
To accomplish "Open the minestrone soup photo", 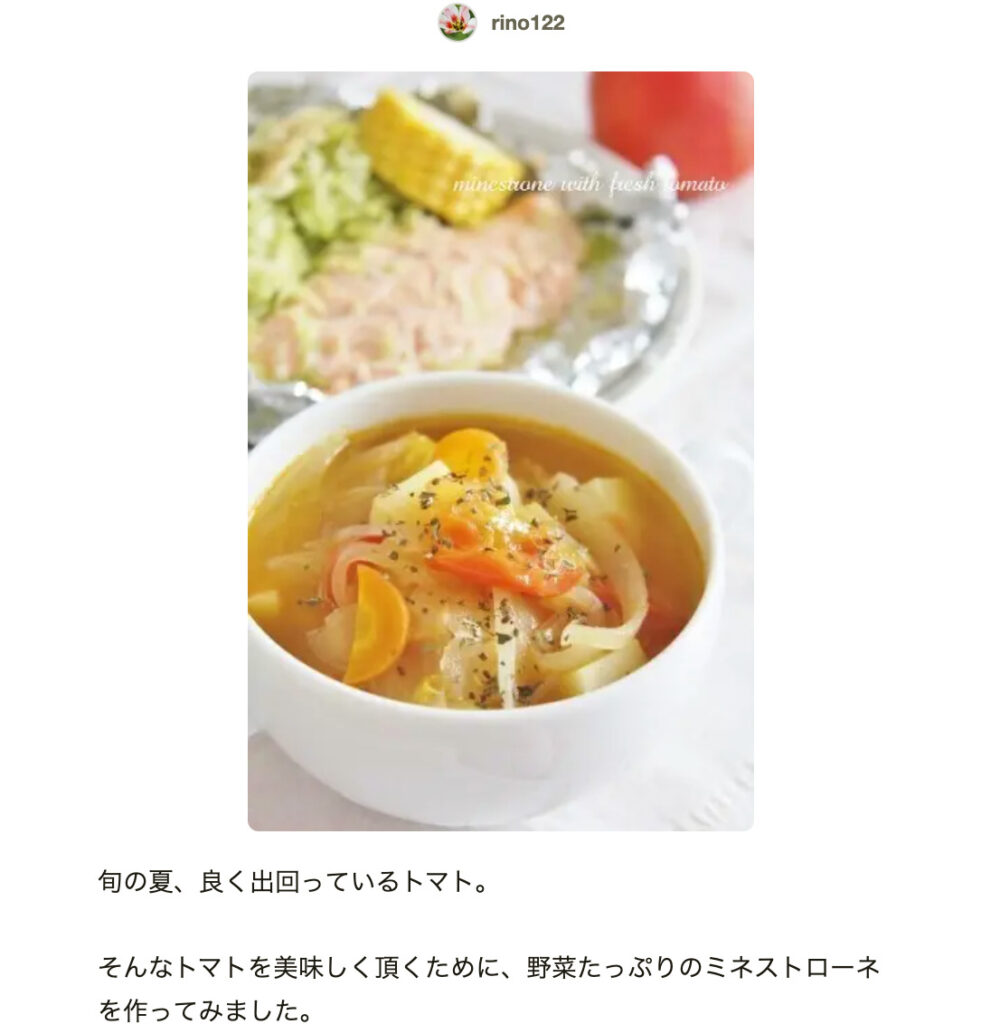I will pos(500,450).
